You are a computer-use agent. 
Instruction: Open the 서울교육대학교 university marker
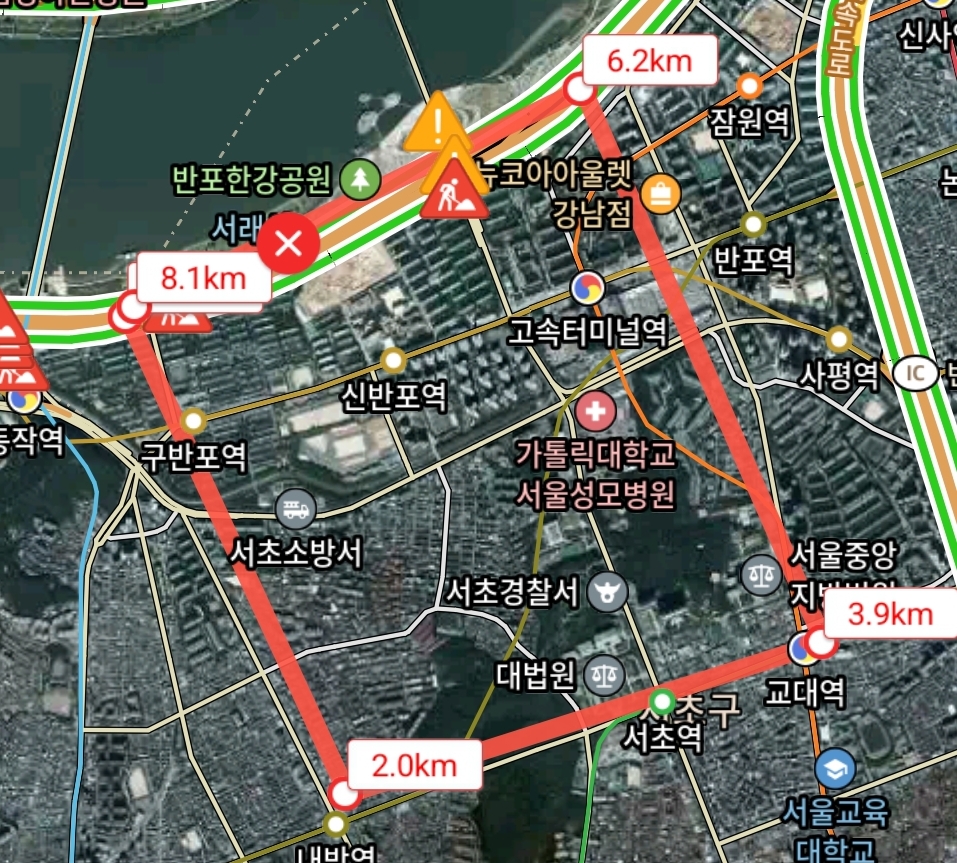click(834, 768)
